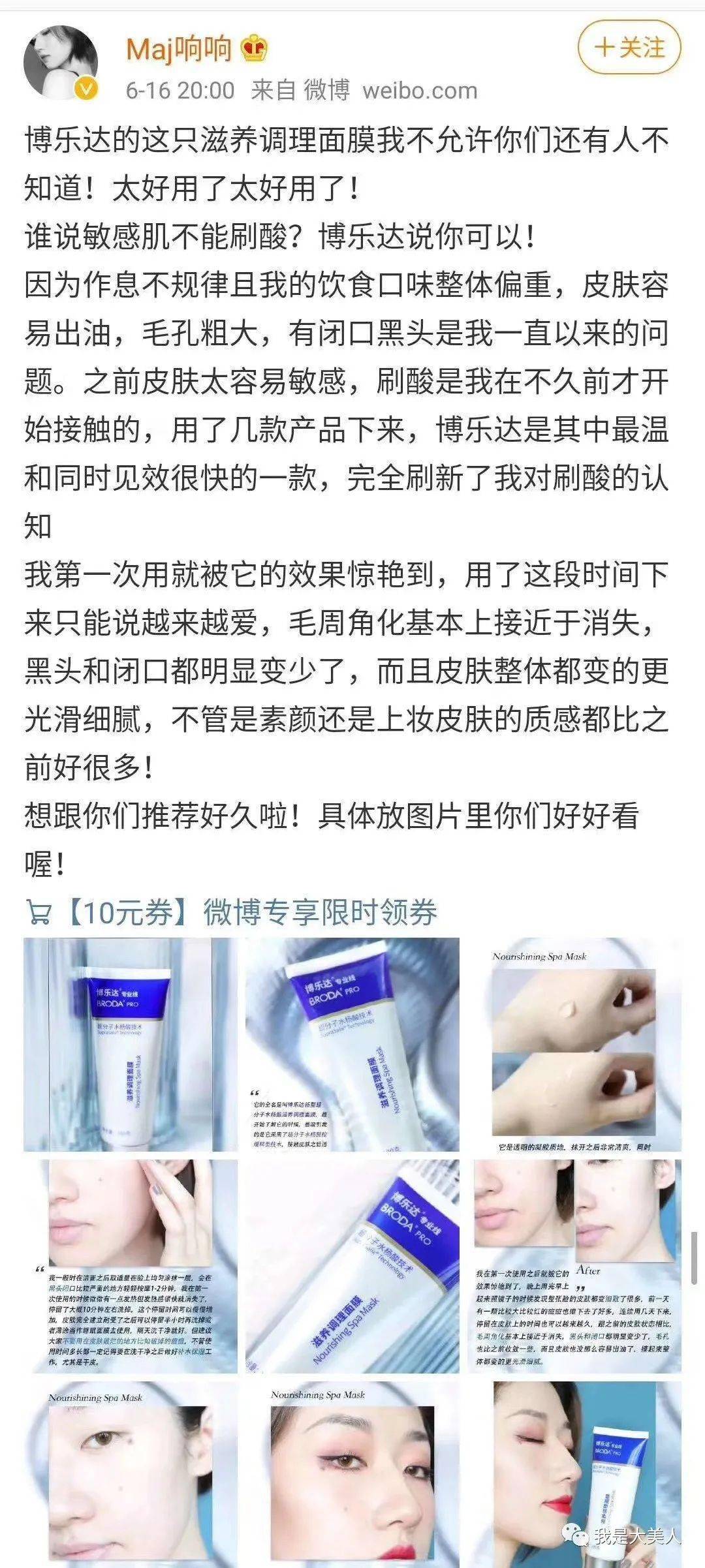Follow Maj响响 with the 关注 button
This screenshot has height=1568, width=705.
(629, 48)
